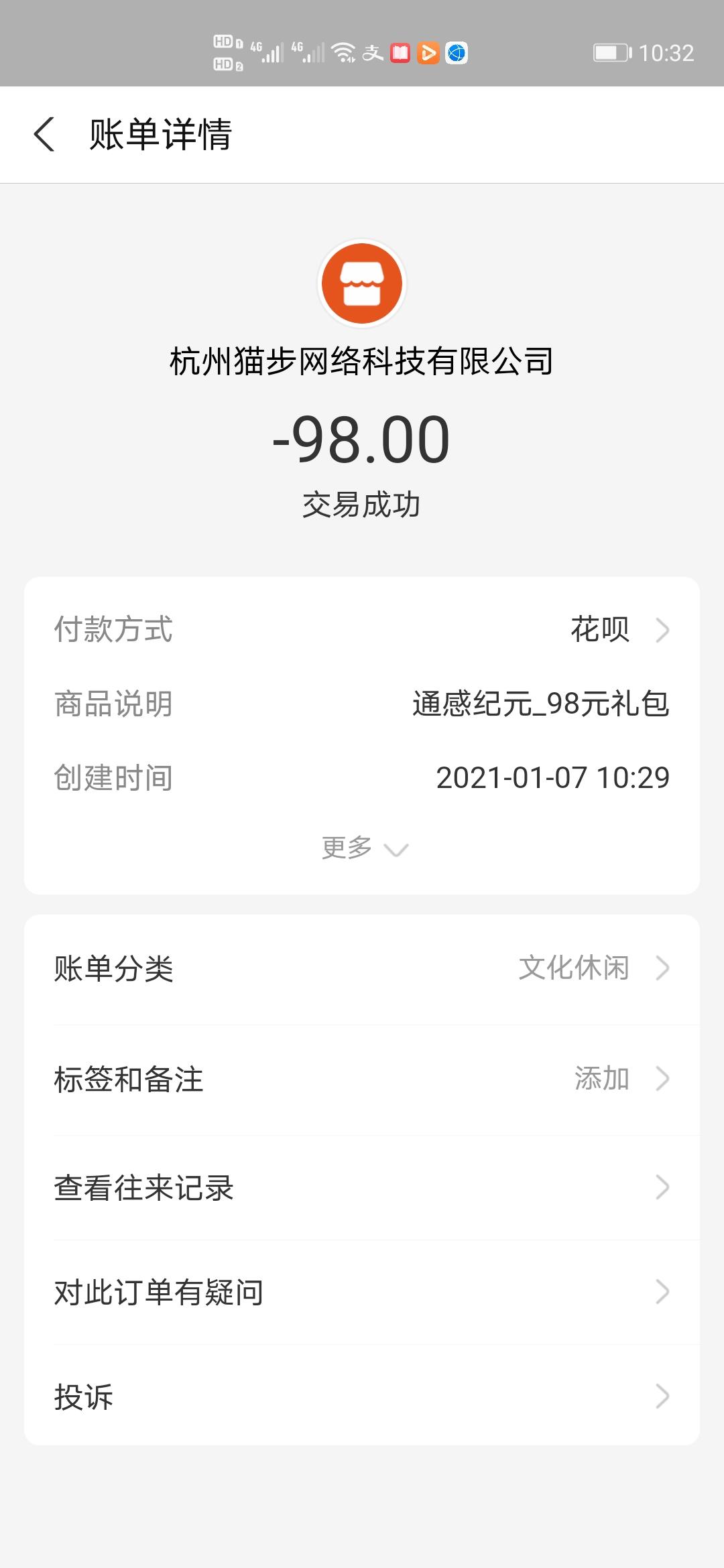Tap the red book icon in the status bar
724x1568 pixels.
tap(400, 53)
